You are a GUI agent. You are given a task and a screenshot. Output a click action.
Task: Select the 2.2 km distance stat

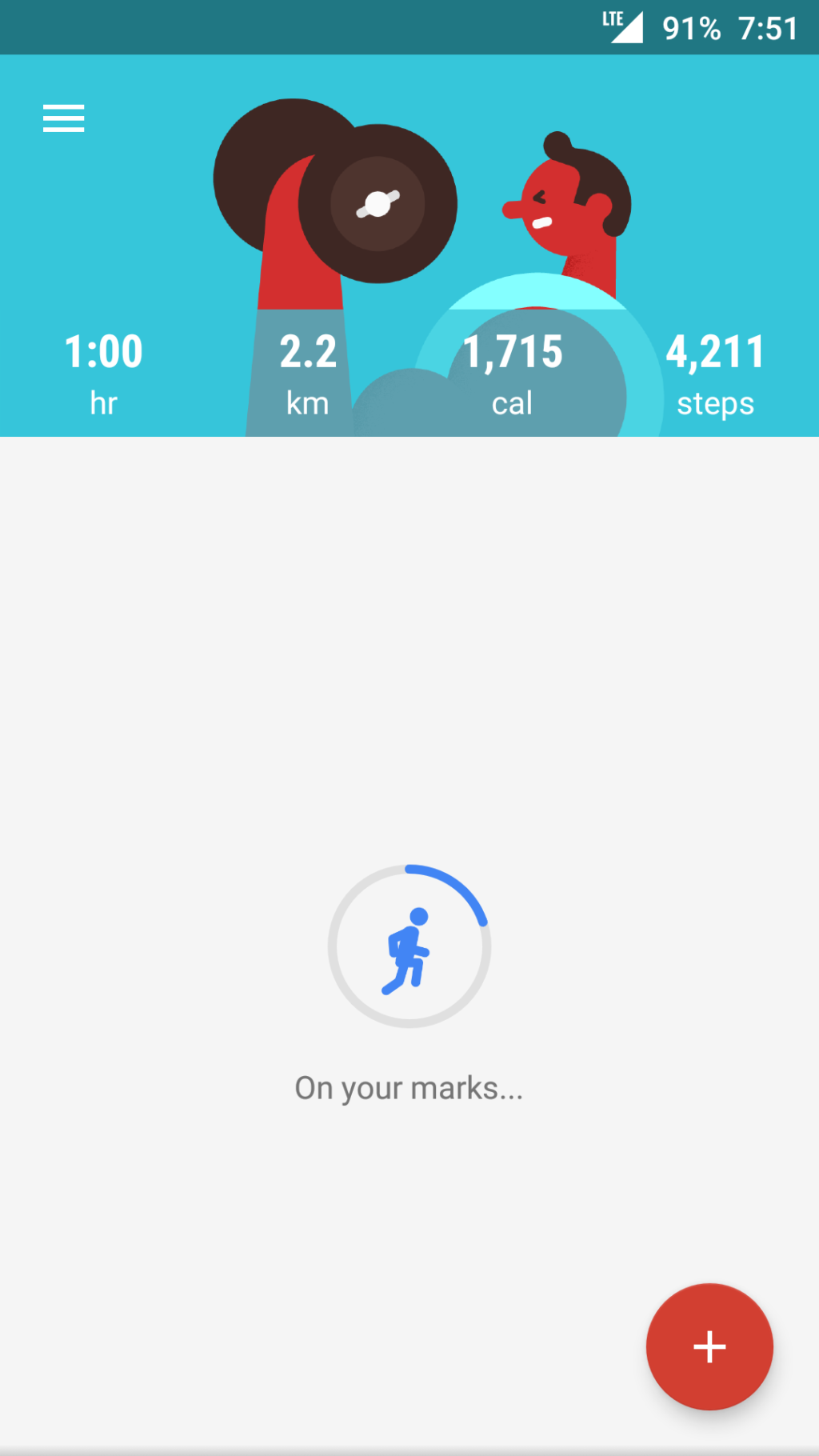pos(308,374)
